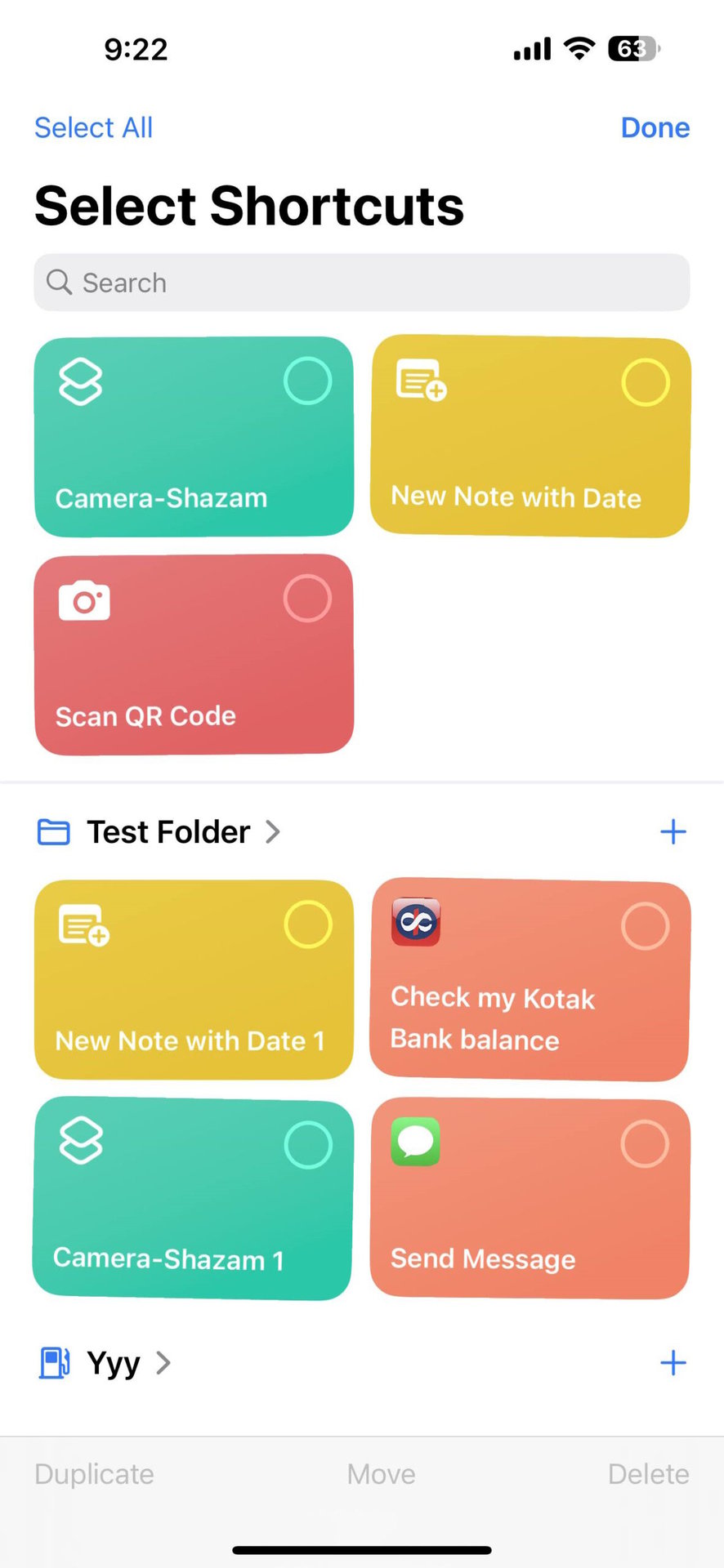Tap Select All shortcuts
This screenshot has height=1568, width=724.
tap(93, 127)
